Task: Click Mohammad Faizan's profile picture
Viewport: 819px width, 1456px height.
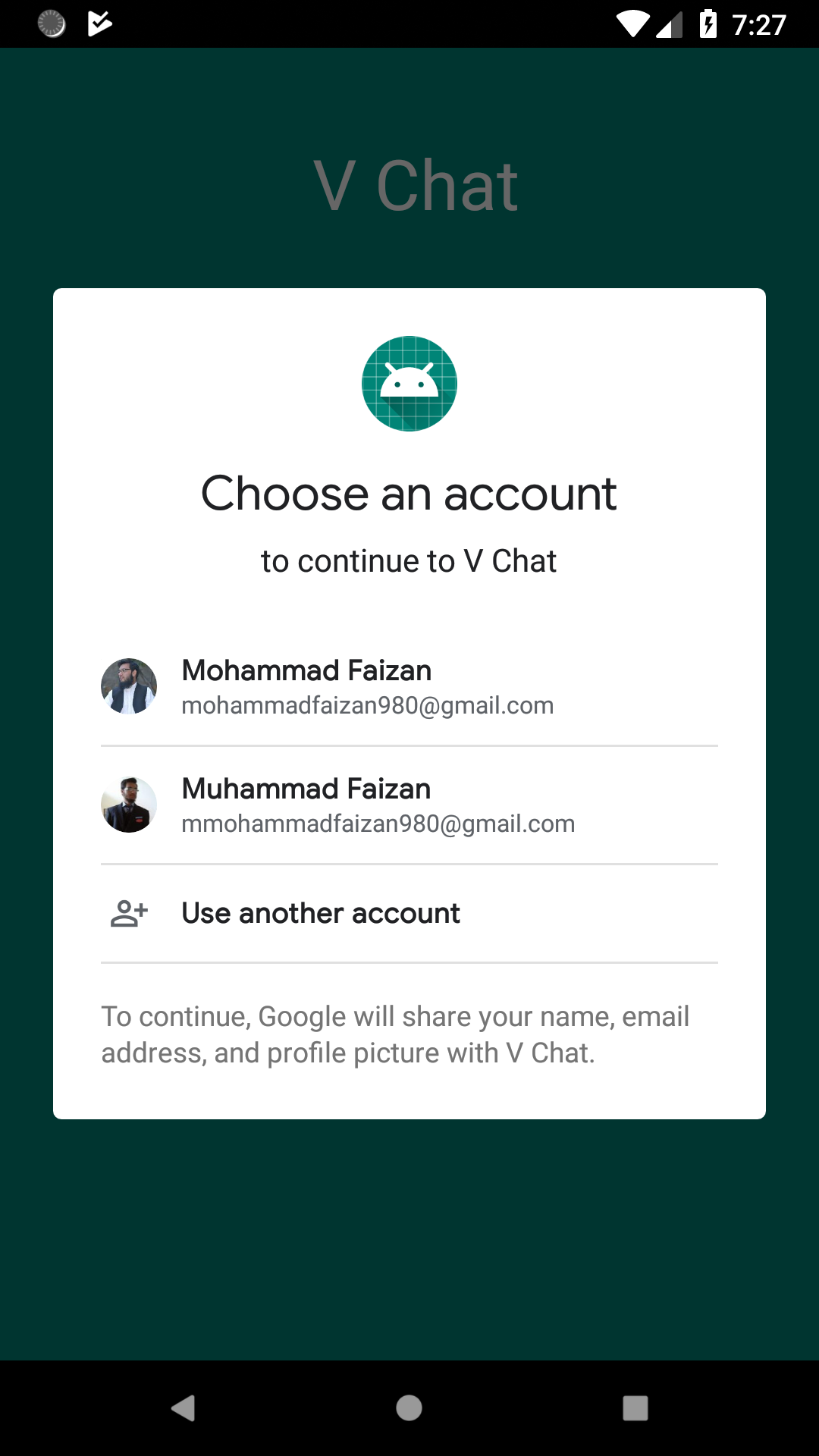Action: click(129, 686)
